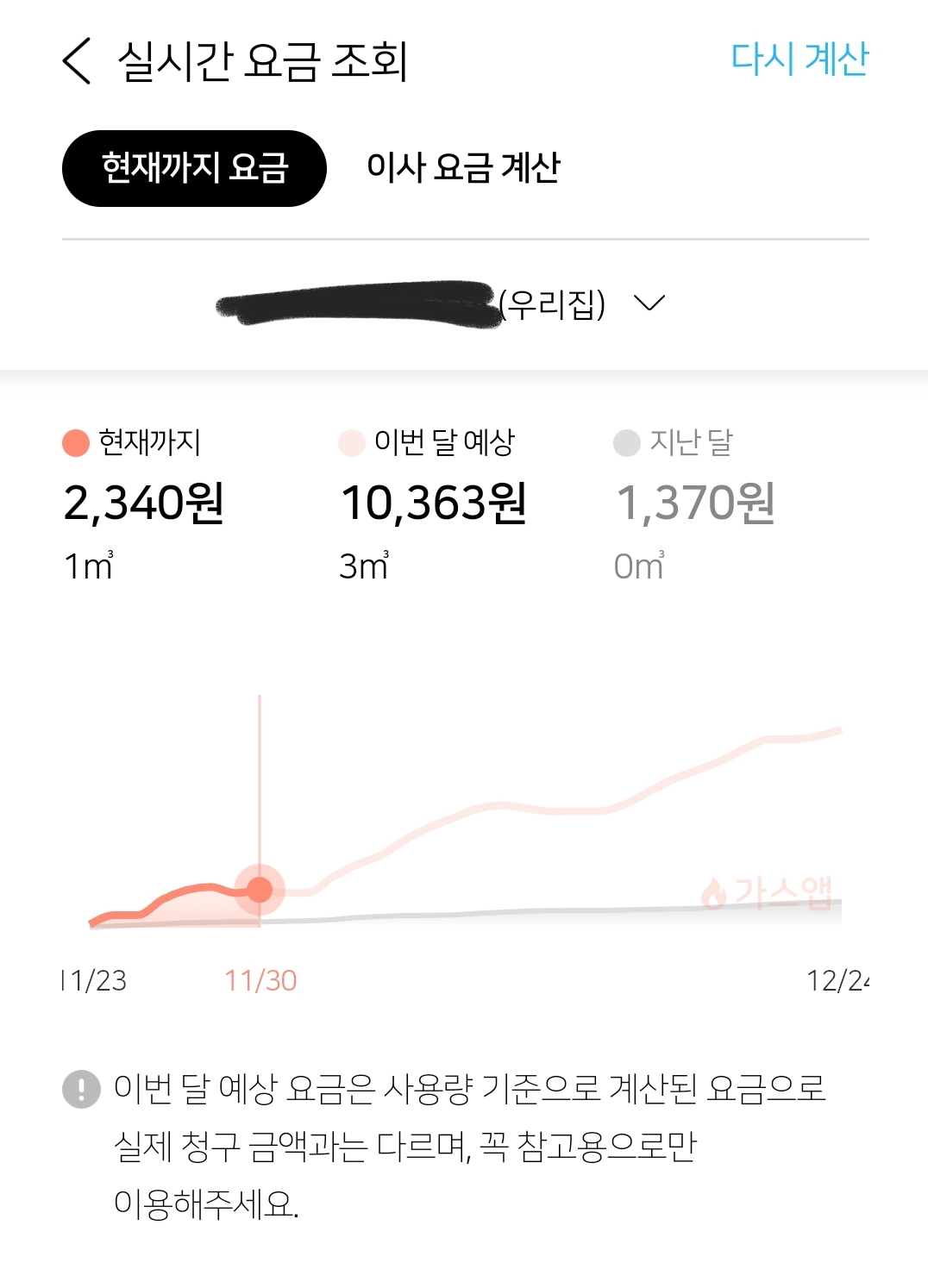Tap 다시 계산 to recalculate
This screenshot has height=1288, width=928.
(x=799, y=59)
